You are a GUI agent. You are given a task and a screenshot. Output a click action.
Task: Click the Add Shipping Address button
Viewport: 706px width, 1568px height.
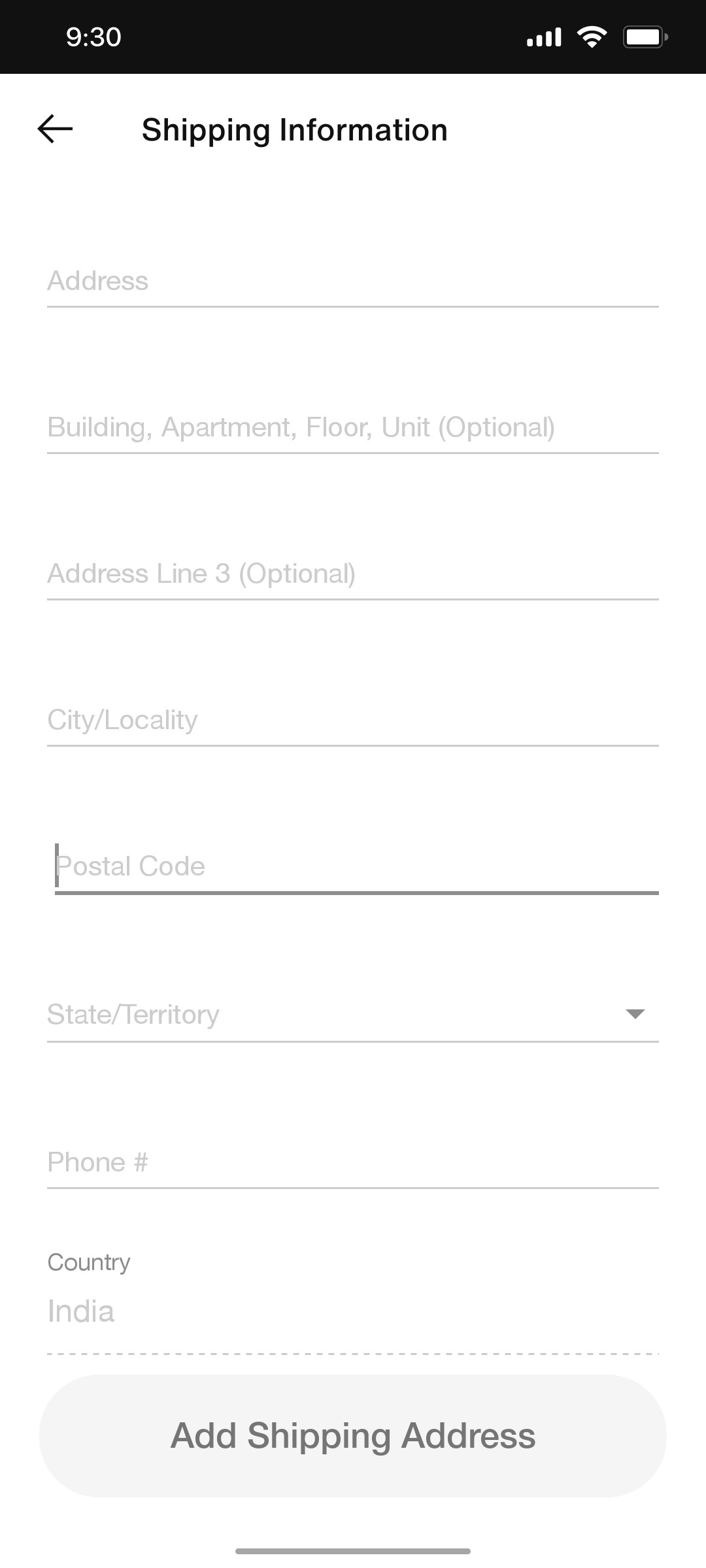pos(353,1435)
